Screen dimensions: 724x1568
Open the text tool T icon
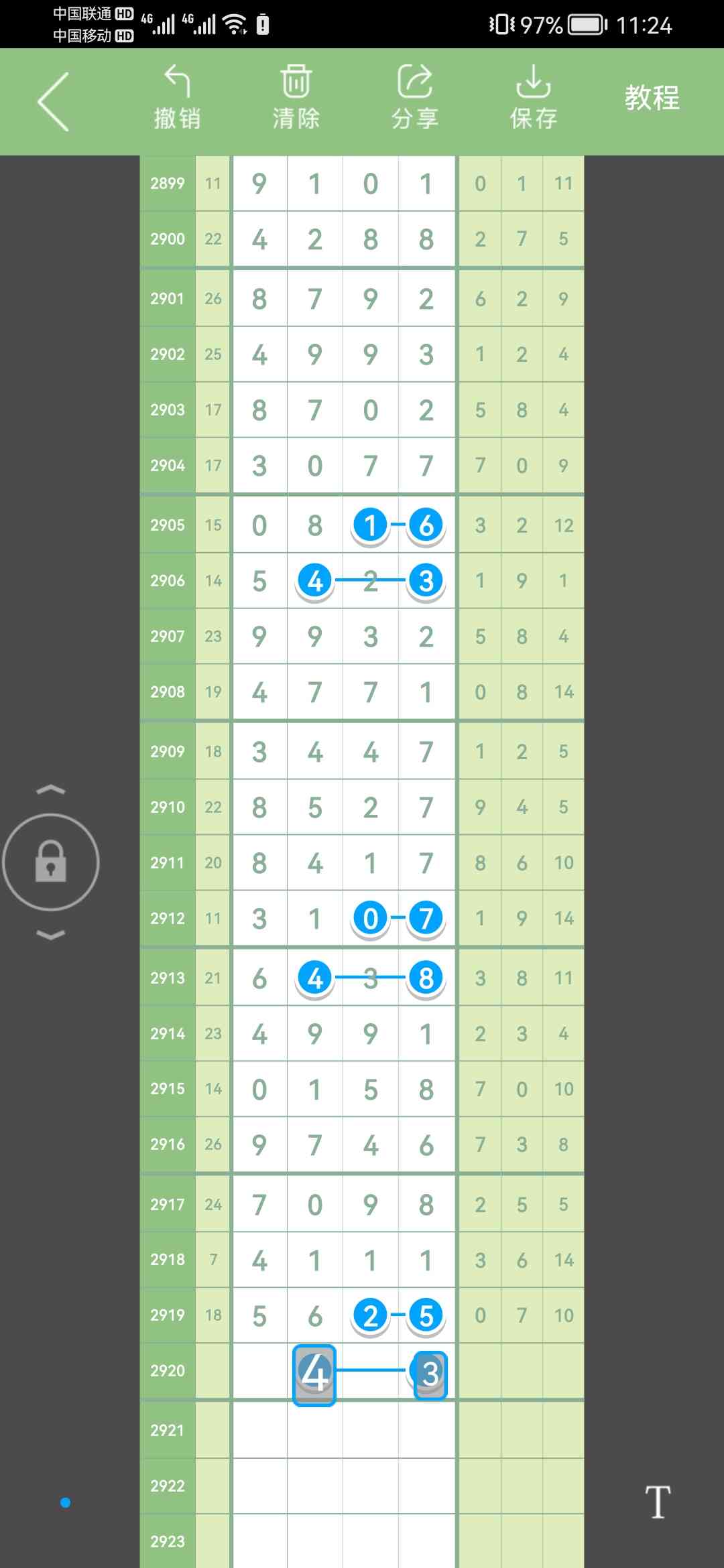658,1501
